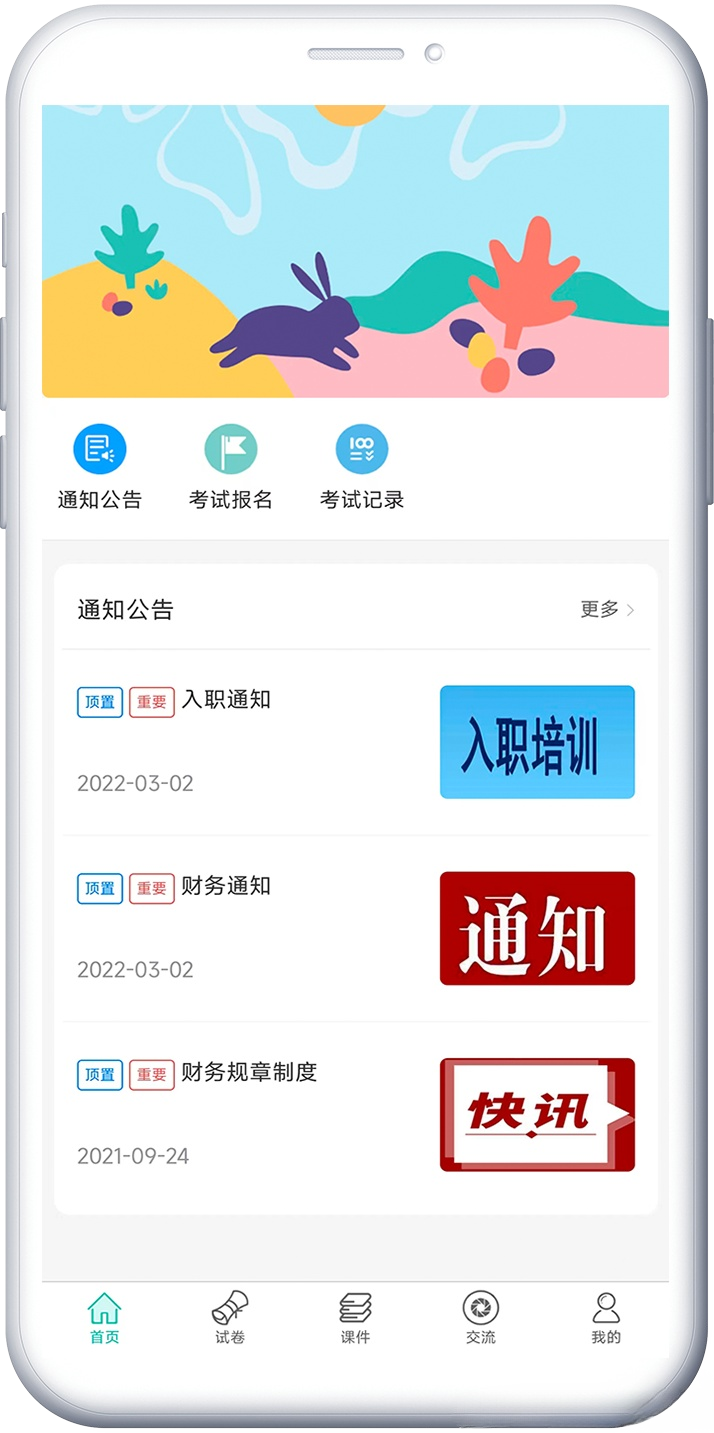The height and width of the screenshot is (1433, 714).
Task: Open 考试记录 exam records
Action: click(x=362, y=450)
